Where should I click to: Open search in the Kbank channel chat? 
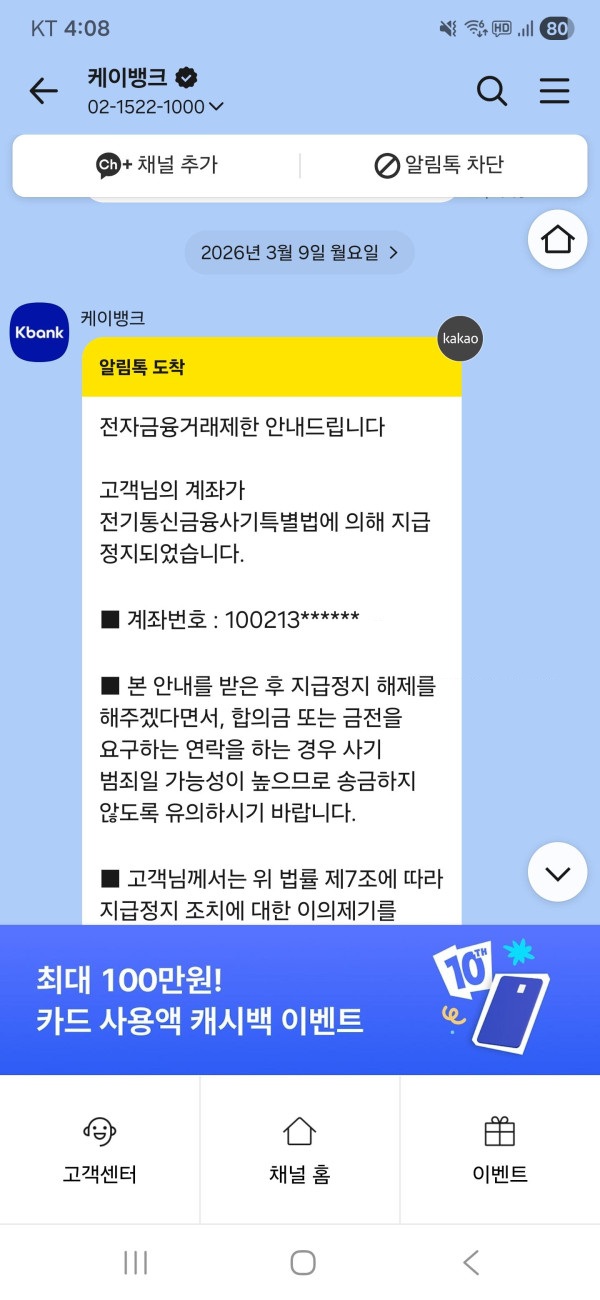coord(491,91)
